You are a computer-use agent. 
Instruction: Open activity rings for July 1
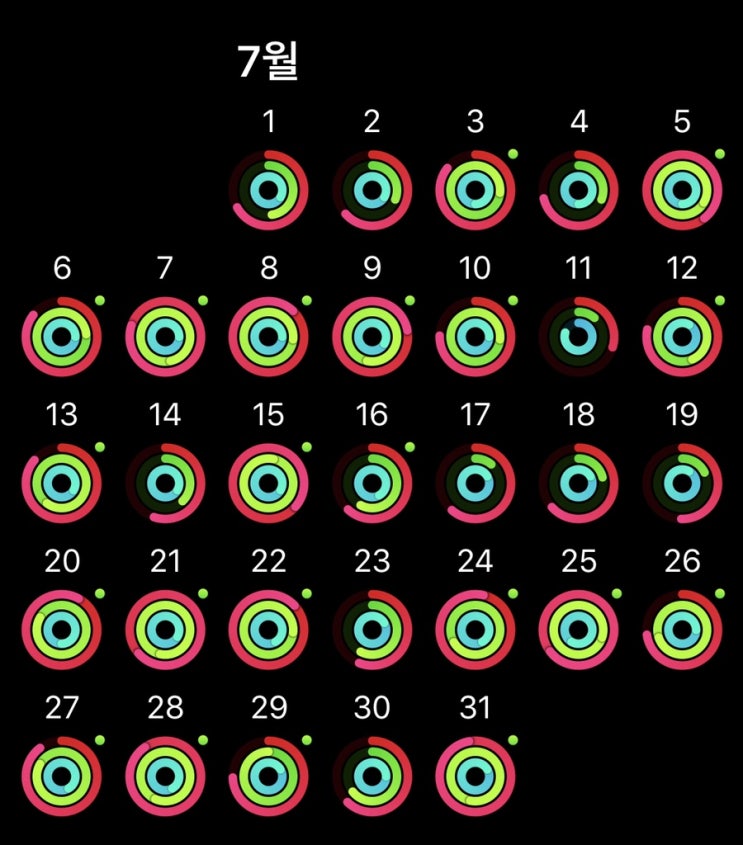click(x=268, y=190)
